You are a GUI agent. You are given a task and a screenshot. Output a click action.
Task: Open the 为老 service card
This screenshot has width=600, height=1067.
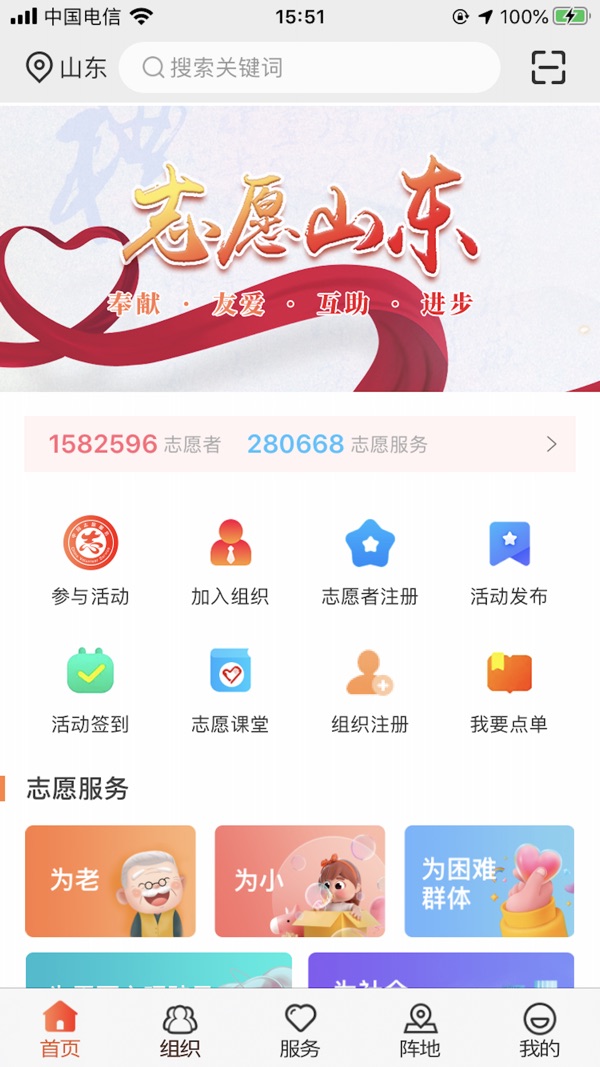pos(110,881)
